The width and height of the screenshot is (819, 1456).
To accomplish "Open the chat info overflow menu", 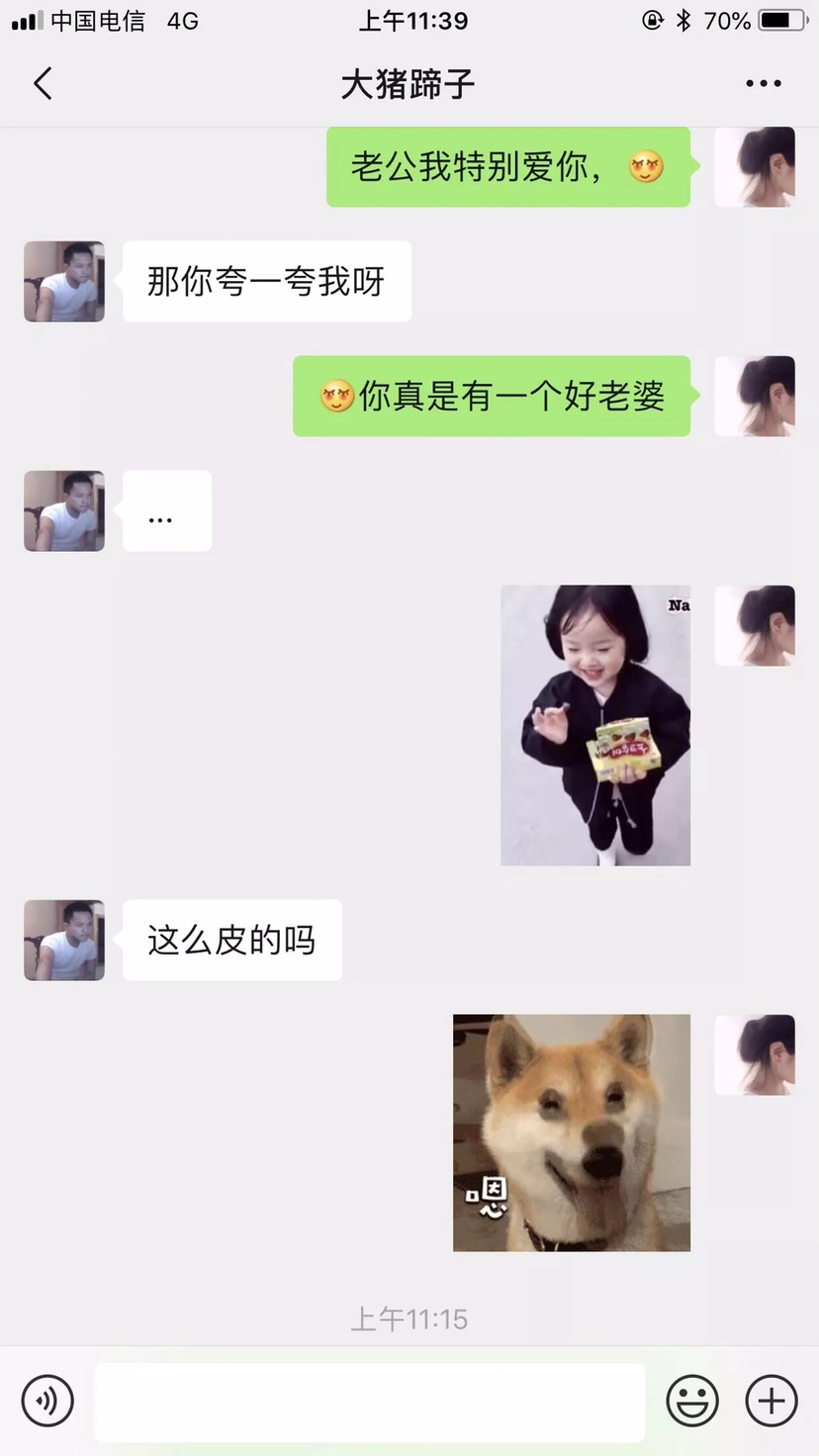I will [x=763, y=84].
